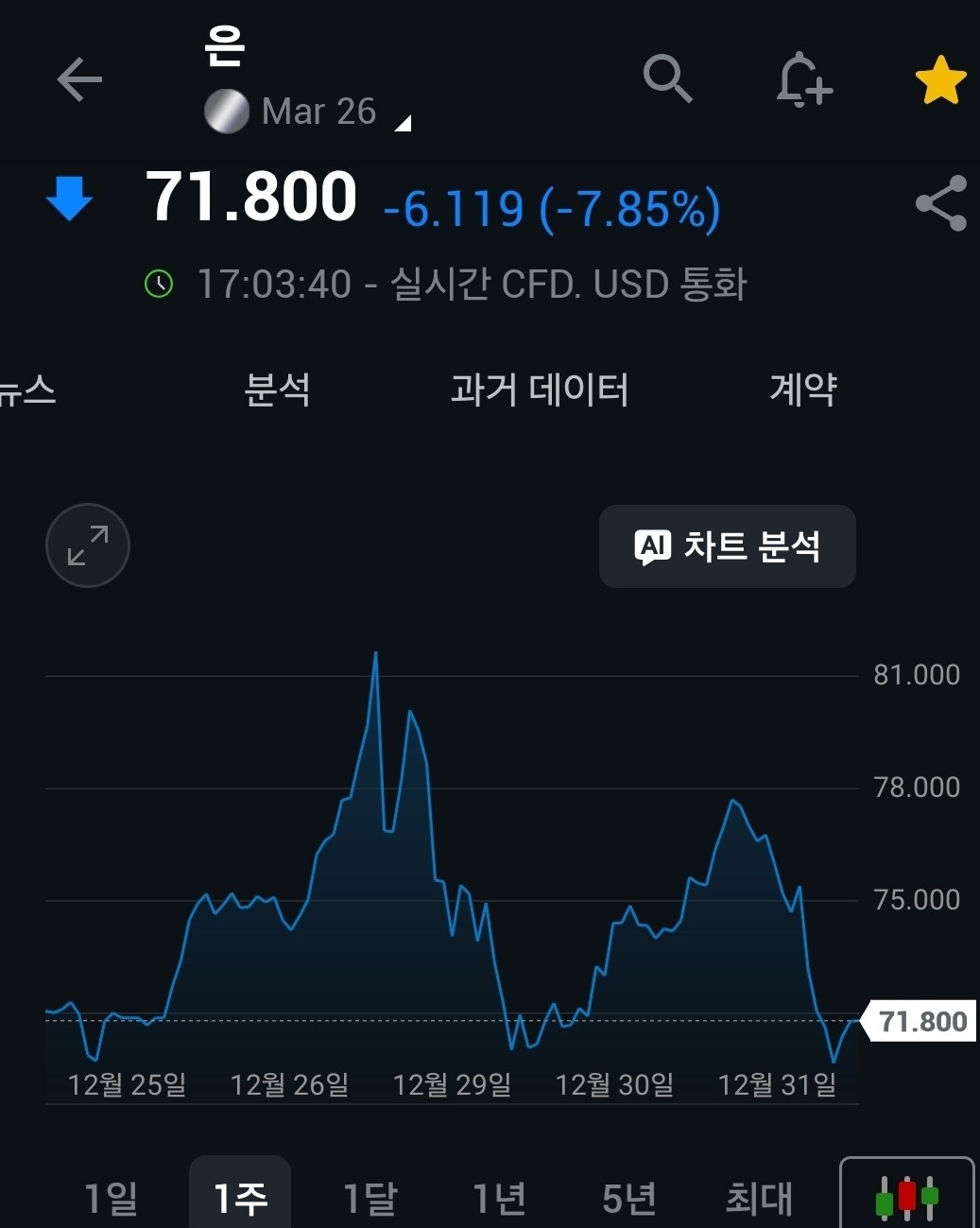Open the 과거 데이터 tab
This screenshot has height=1228, width=980.
(540, 389)
